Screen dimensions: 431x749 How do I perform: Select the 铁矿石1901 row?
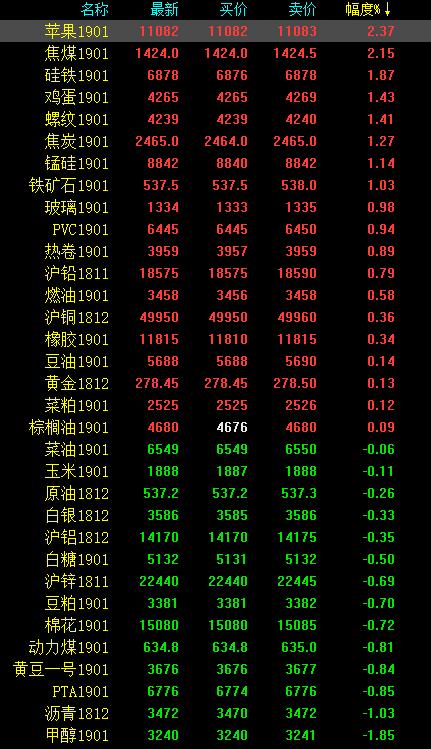(x=216, y=185)
